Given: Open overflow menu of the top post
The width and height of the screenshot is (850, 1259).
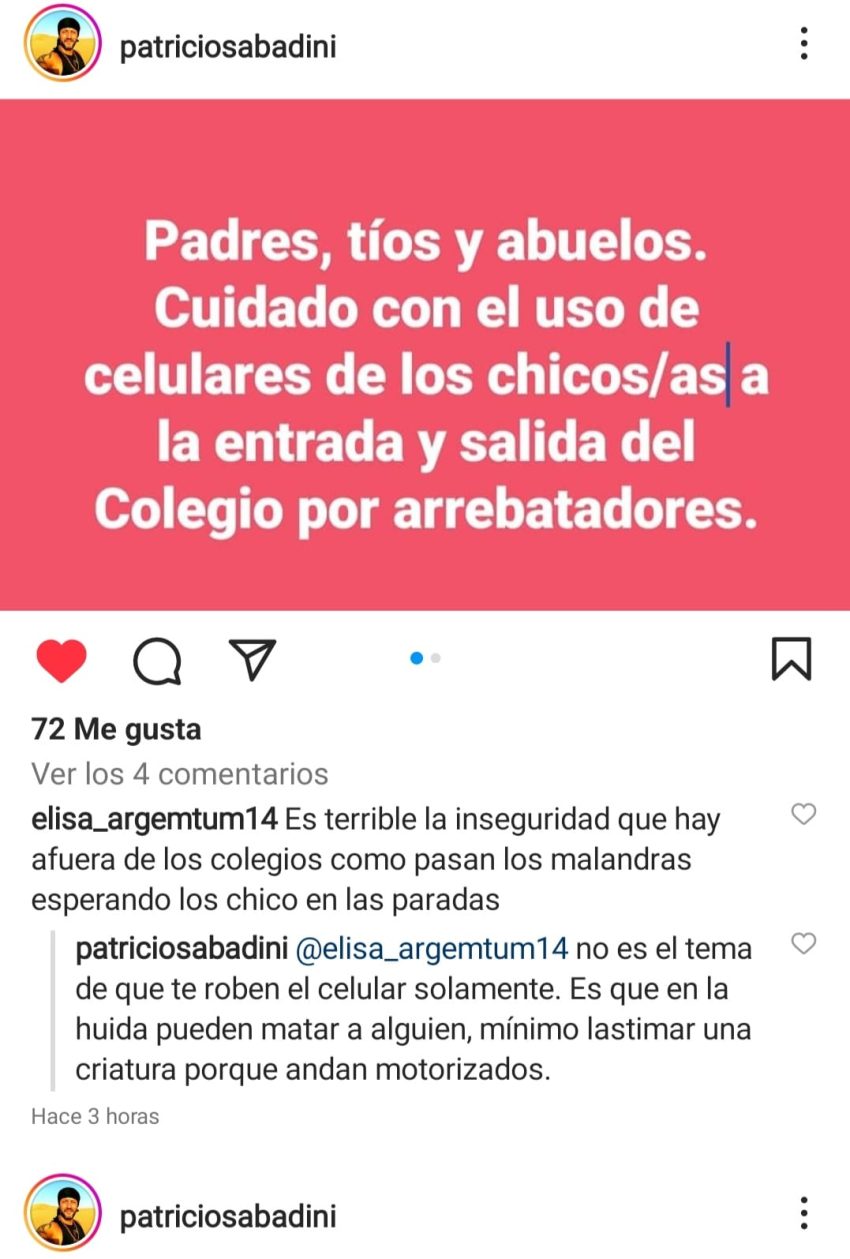Looking at the screenshot, I should (803, 44).
